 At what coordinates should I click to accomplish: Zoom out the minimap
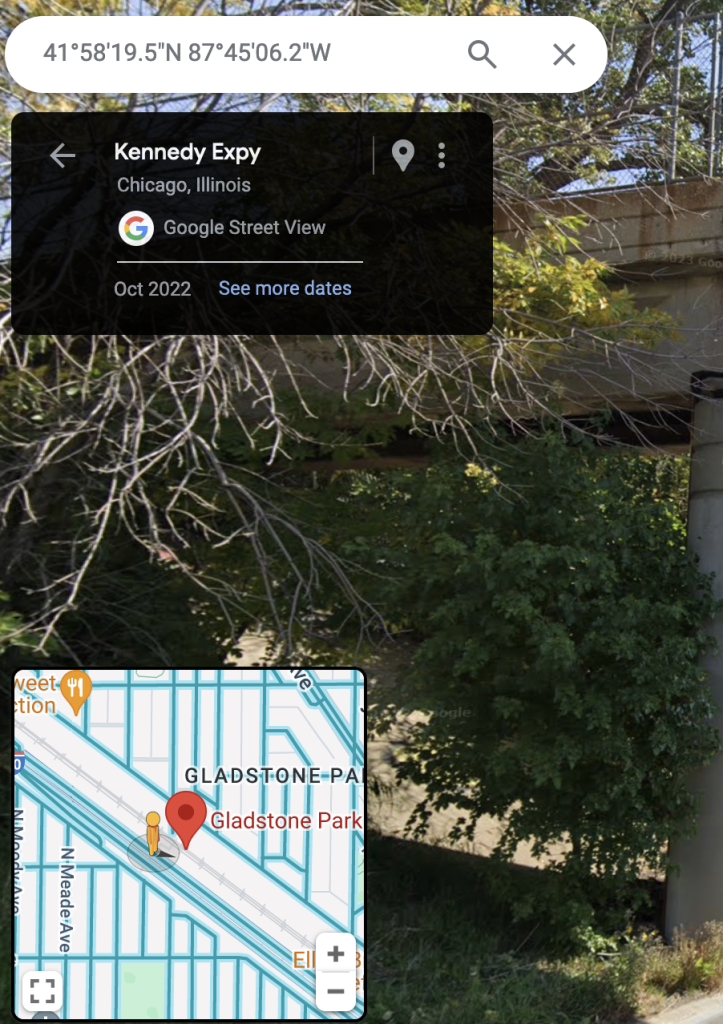(x=336, y=991)
